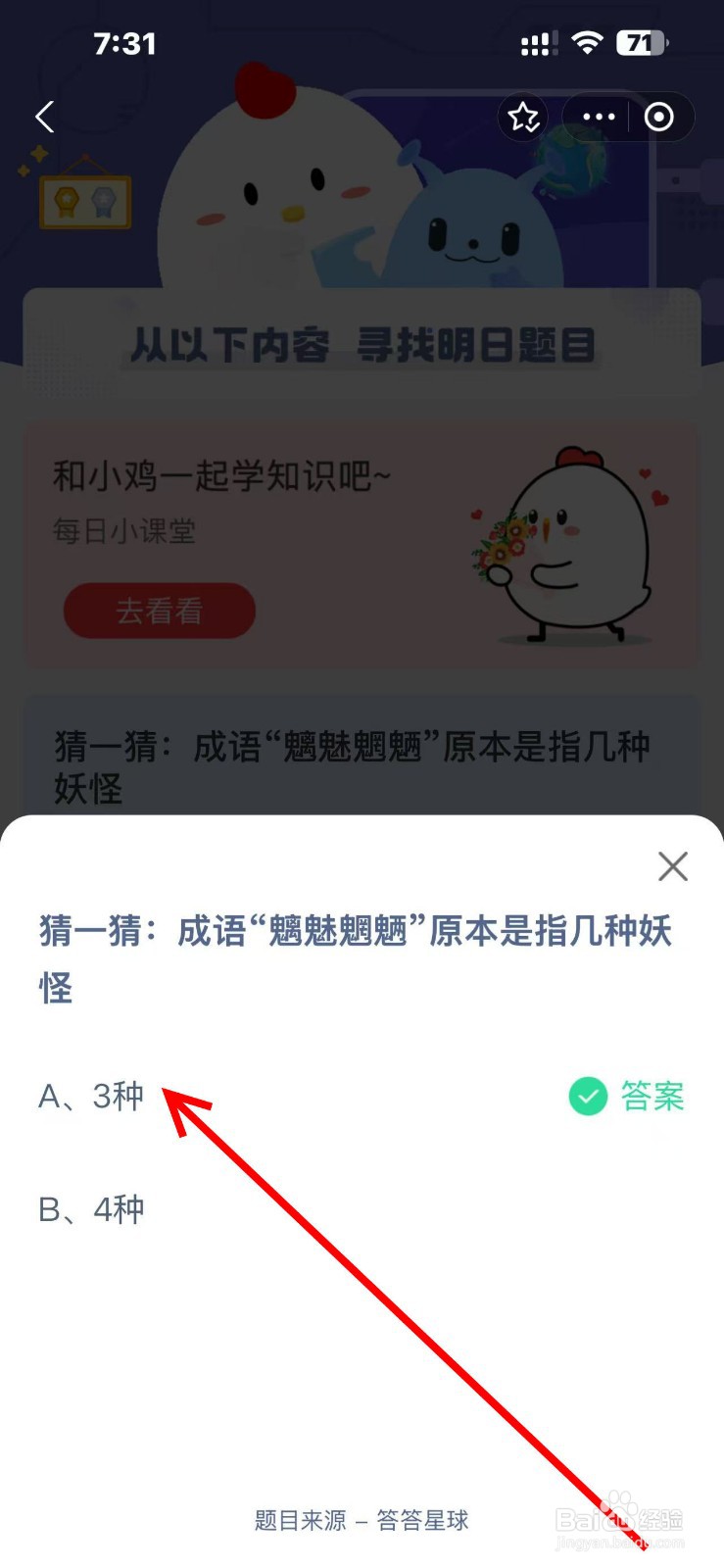Close the quiz answer popup
Viewport: 724px width, 1568px height.
coord(672,866)
